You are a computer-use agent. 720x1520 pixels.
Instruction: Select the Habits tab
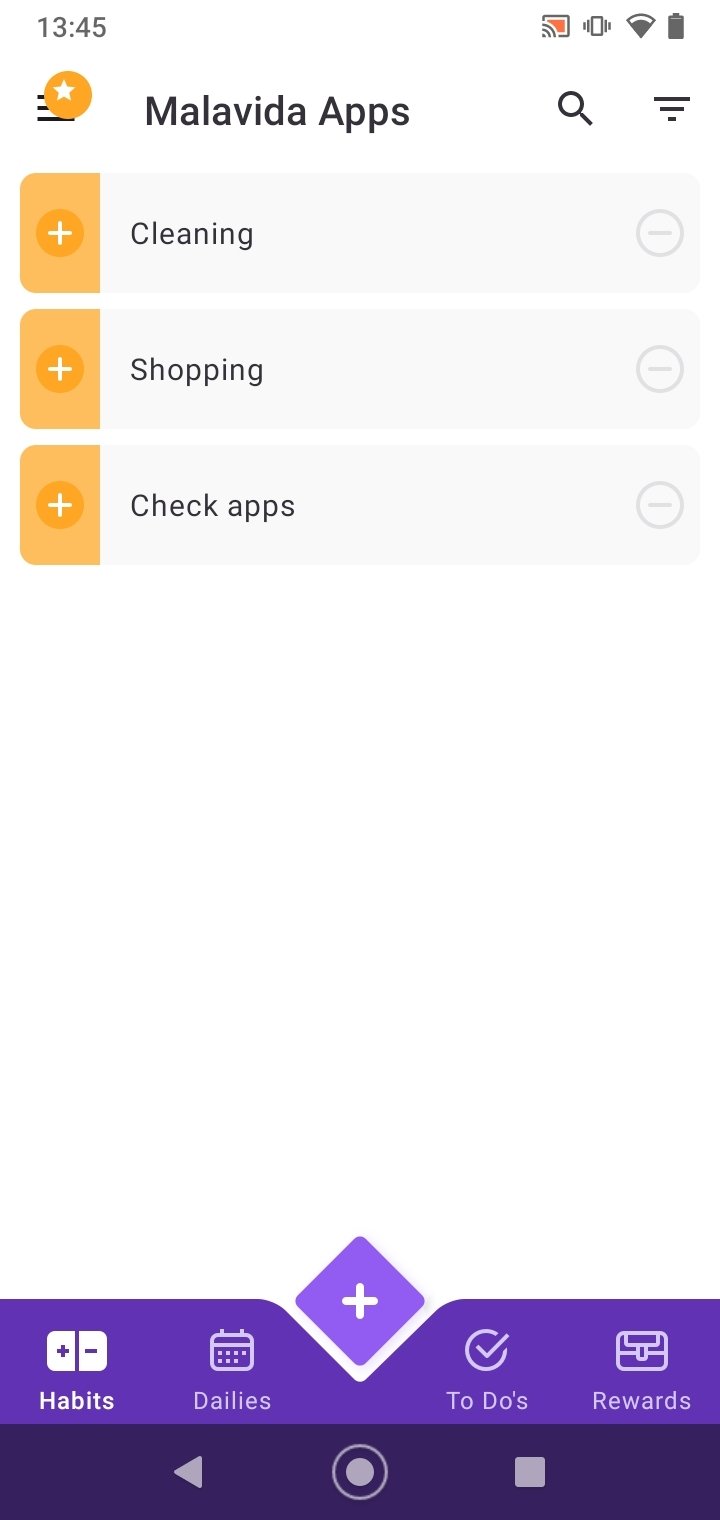tap(77, 1370)
